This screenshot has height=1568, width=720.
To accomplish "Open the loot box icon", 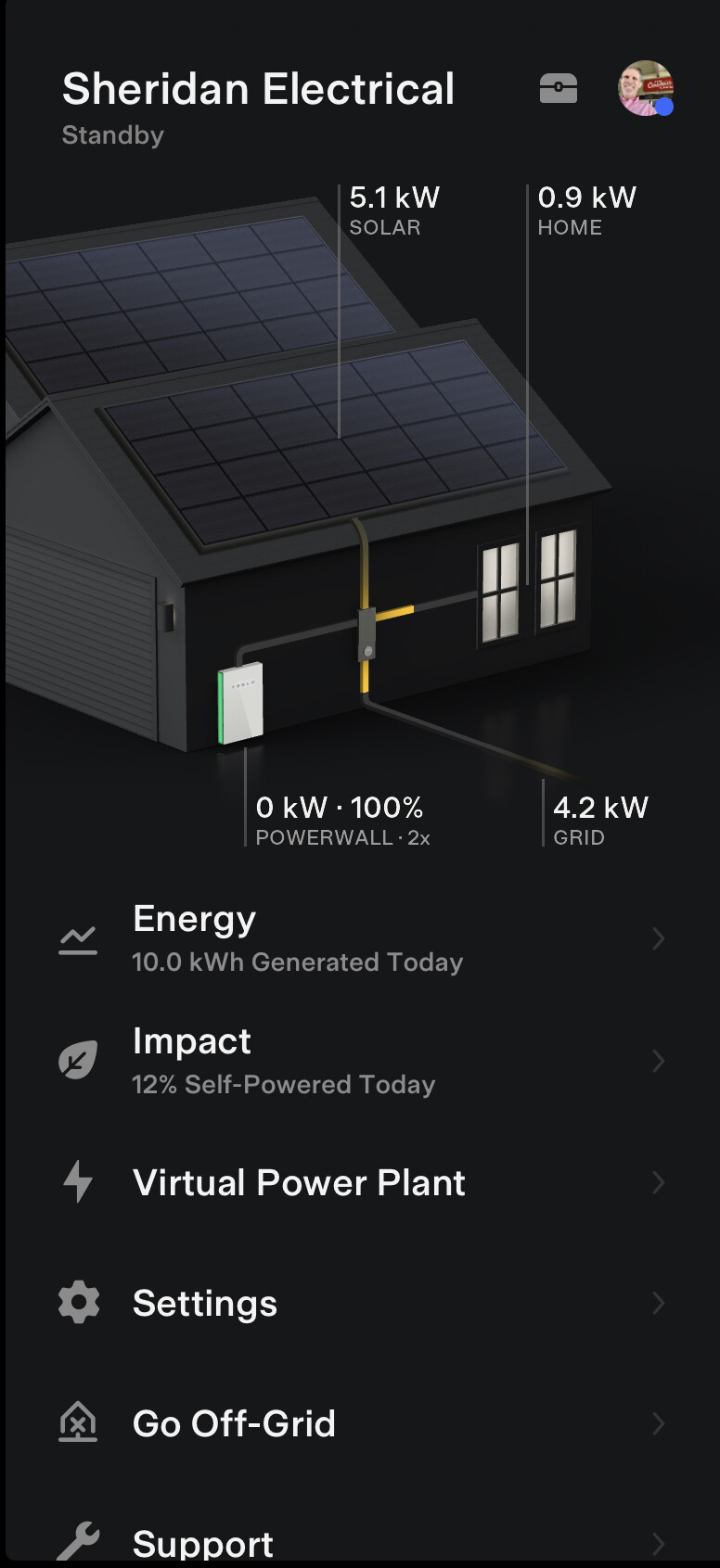I will point(559,89).
